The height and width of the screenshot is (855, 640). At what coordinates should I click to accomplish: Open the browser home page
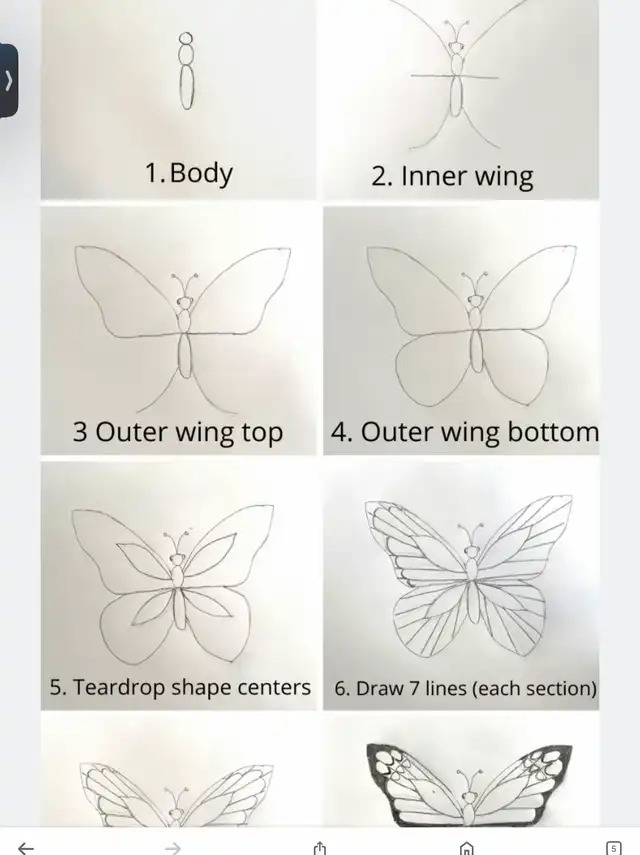[466, 847]
